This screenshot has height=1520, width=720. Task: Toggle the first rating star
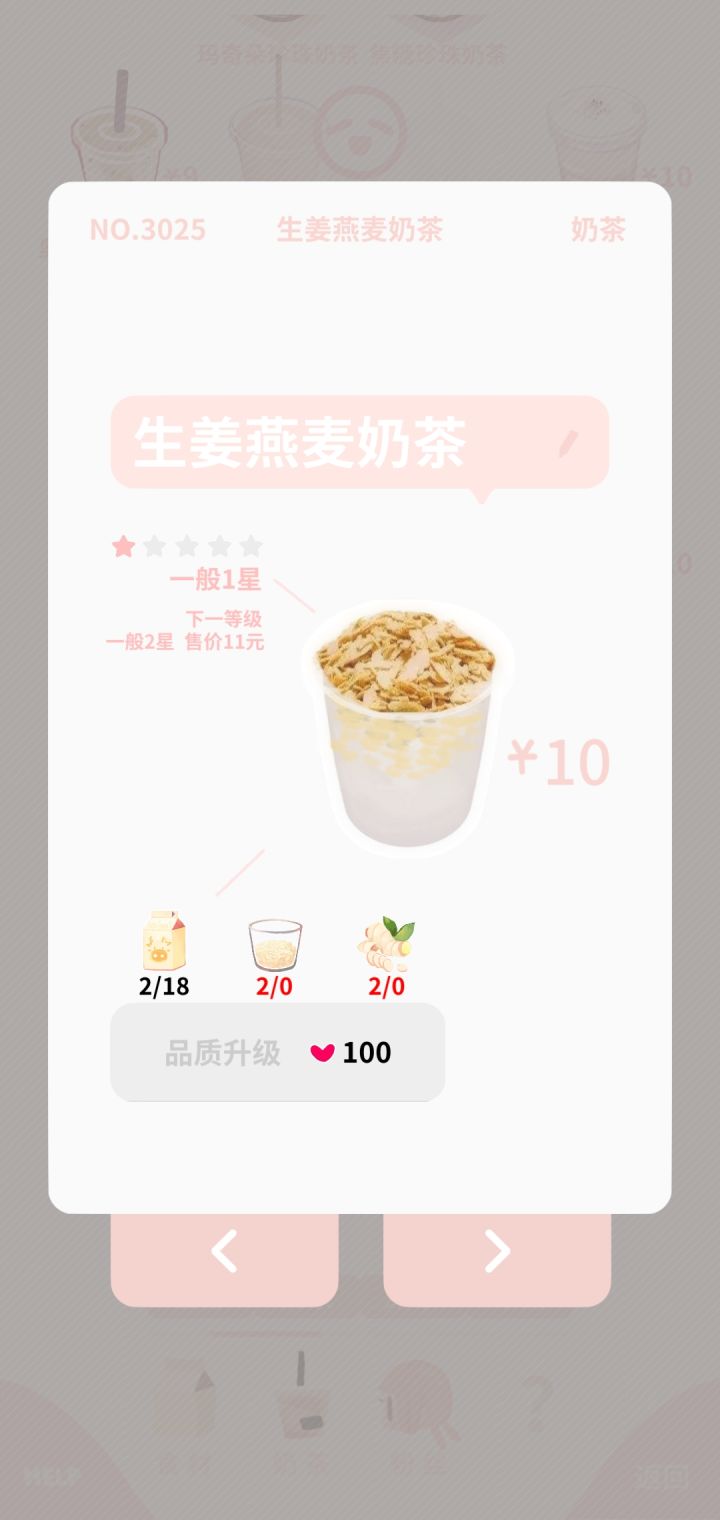tap(123, 546)
